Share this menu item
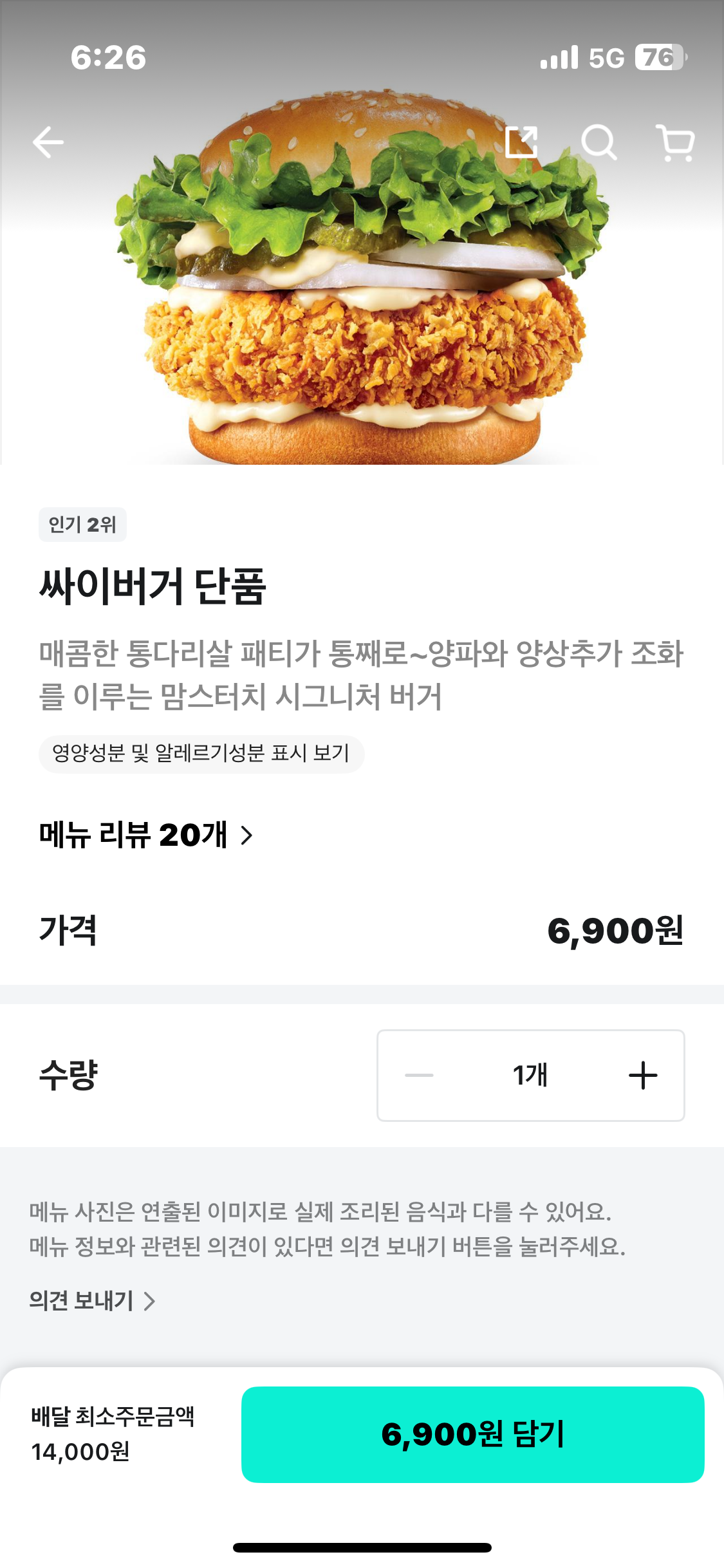 [x=521, y=142]
